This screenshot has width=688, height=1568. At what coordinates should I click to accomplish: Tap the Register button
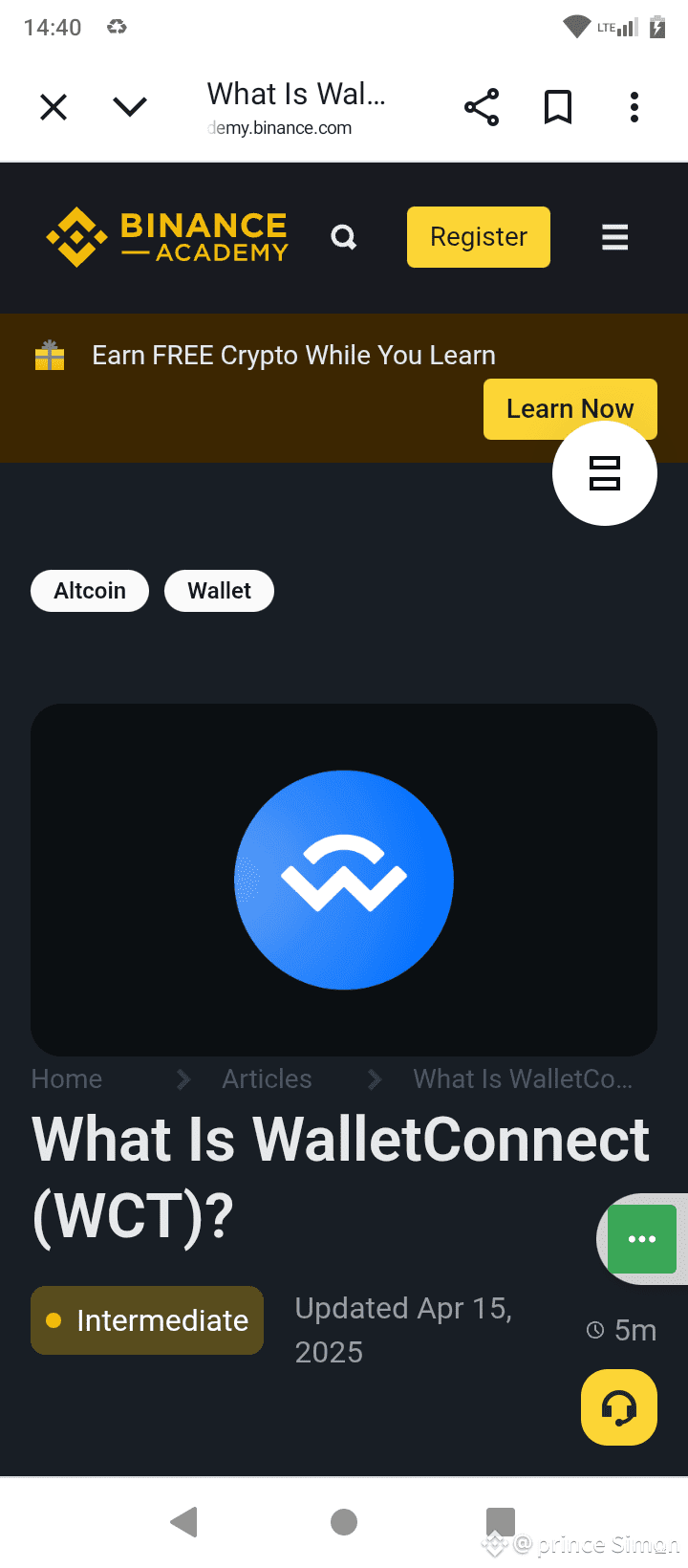479,237
